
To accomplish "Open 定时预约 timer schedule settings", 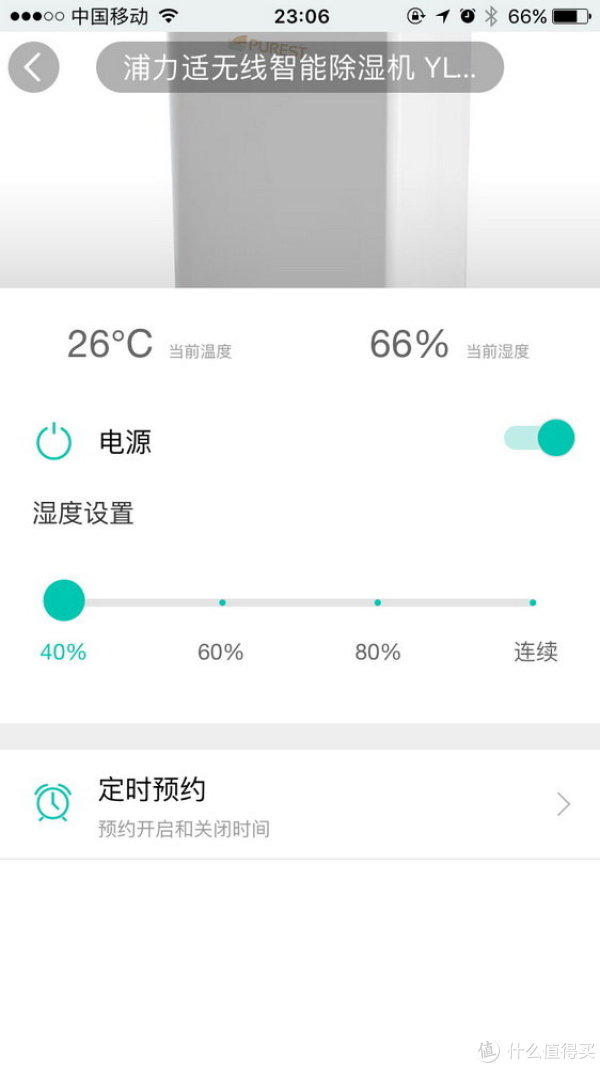I will coord(300,804).
